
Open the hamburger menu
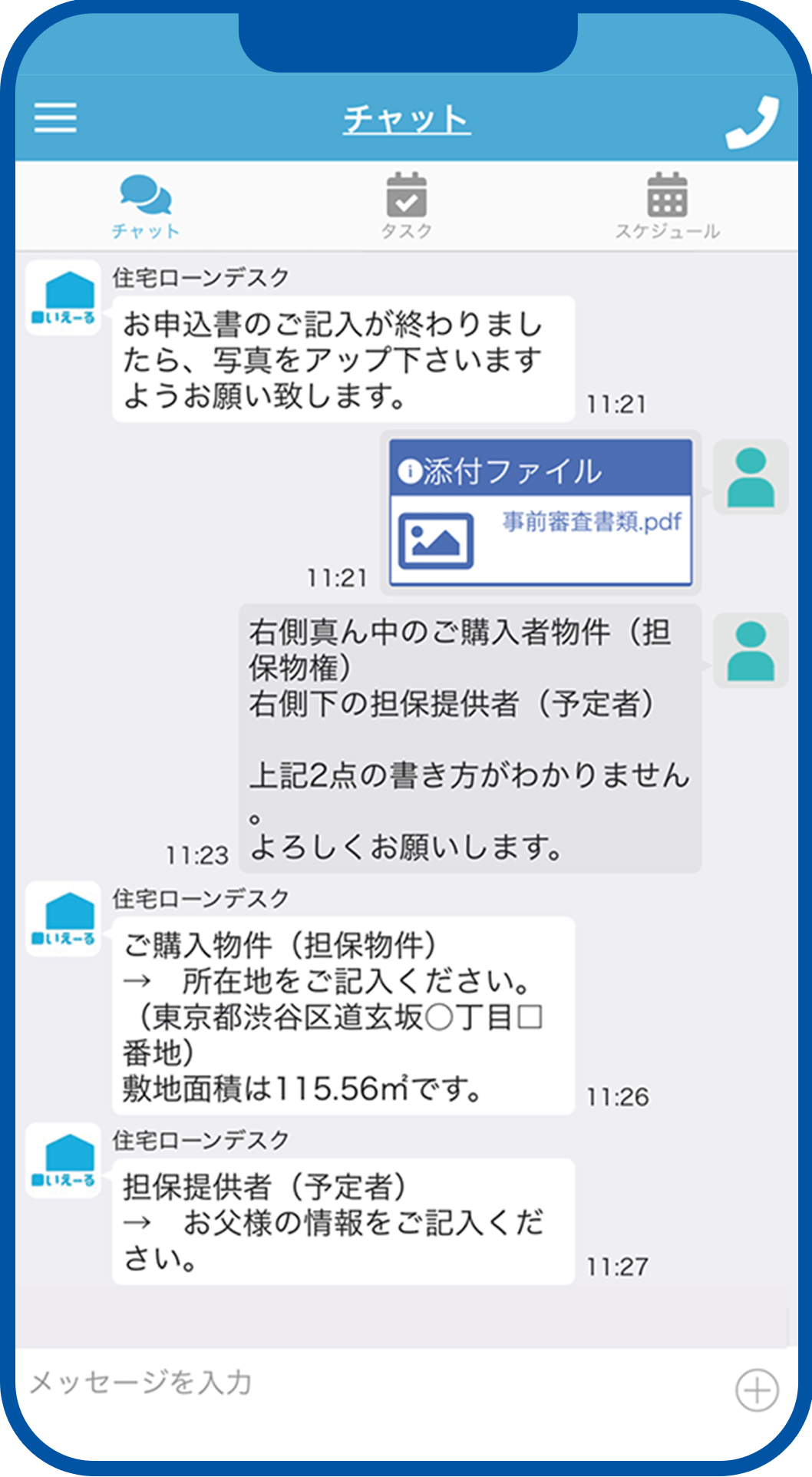(55, 117)
